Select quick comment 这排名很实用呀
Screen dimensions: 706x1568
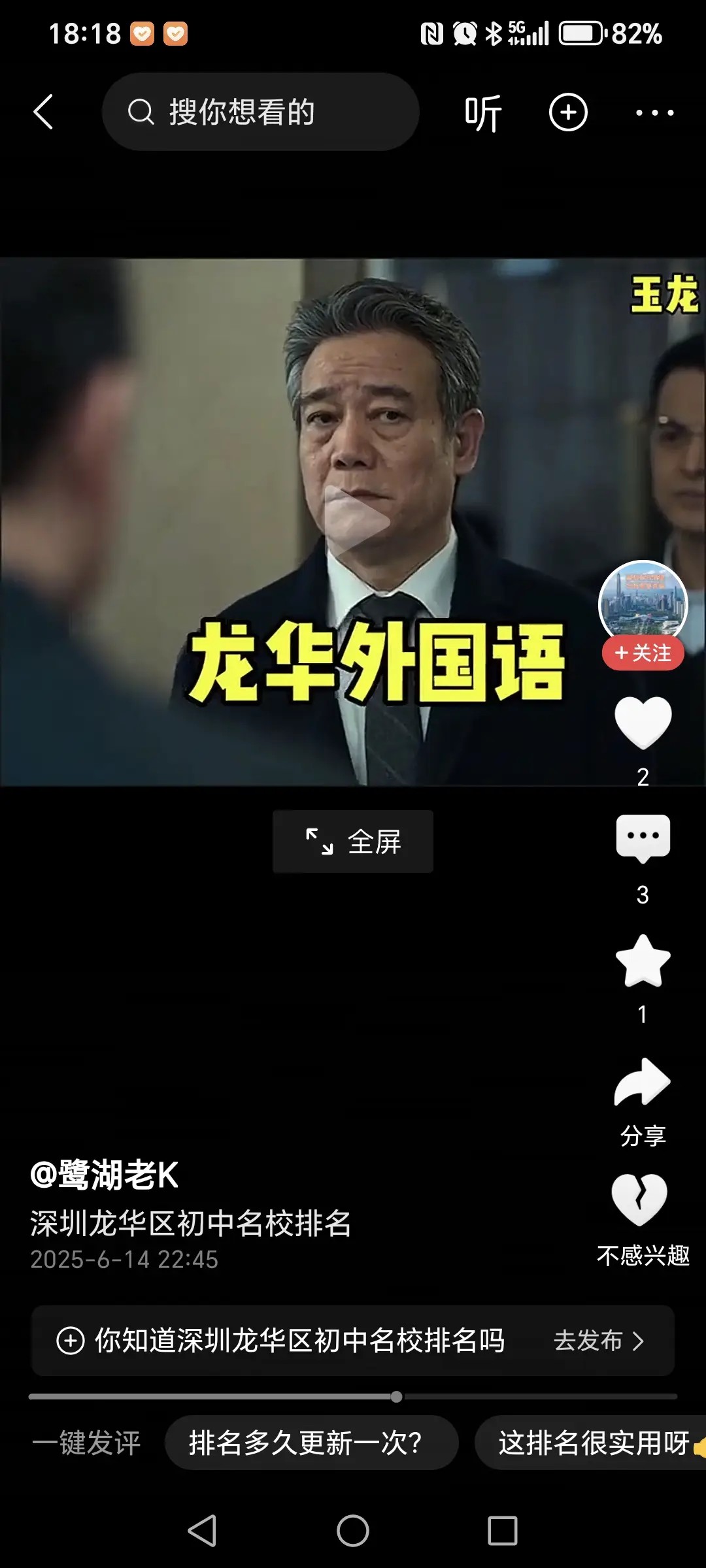[x=592, y=1443]
